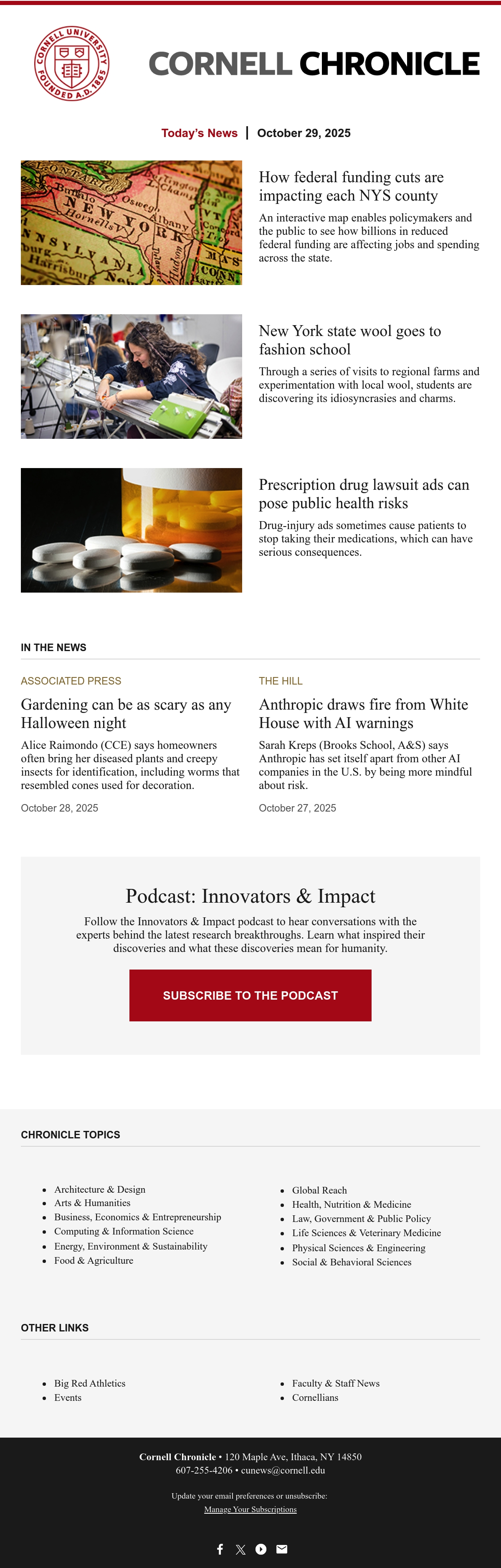
Task: Tap the email envelope icon in footer
Action: (281, 1549)
